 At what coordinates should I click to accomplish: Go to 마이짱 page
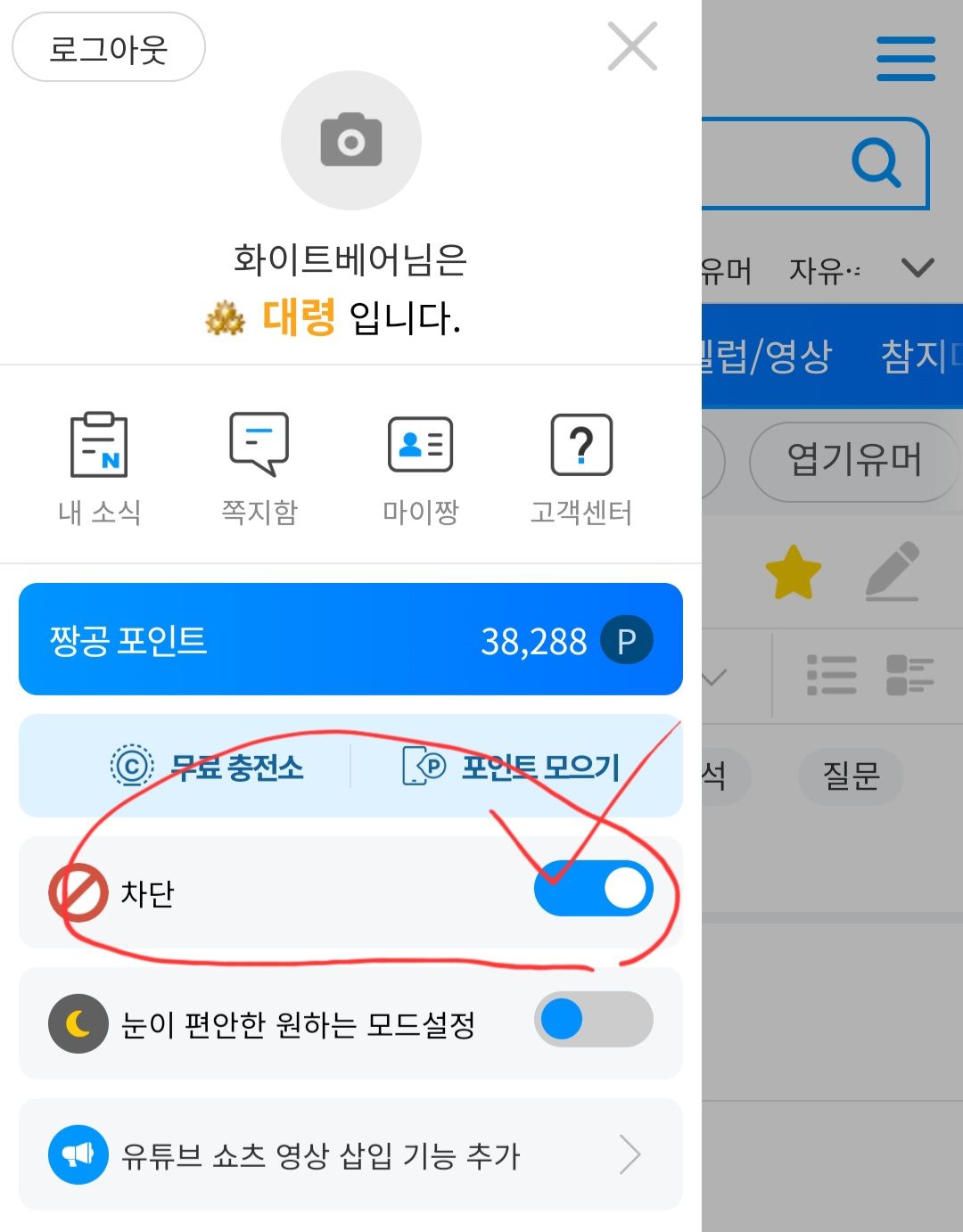(420, 468)
